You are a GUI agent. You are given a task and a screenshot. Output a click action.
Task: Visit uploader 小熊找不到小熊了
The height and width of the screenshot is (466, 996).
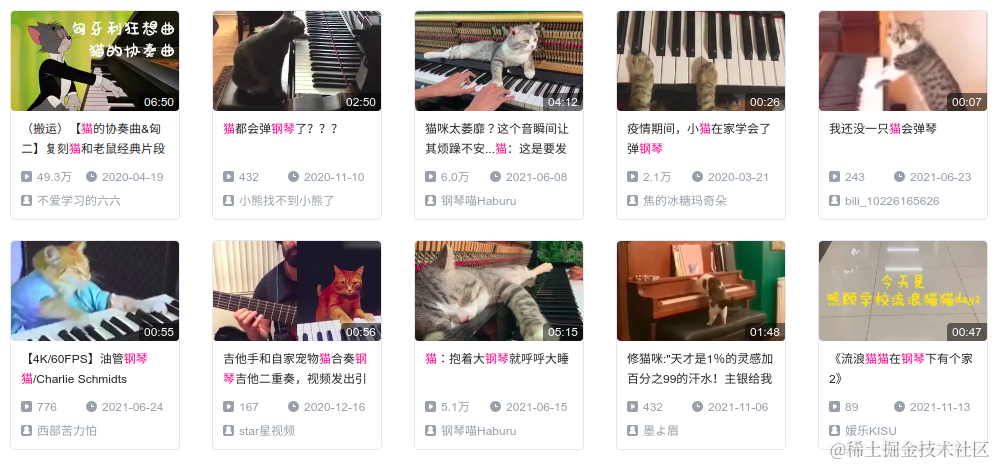286,200
